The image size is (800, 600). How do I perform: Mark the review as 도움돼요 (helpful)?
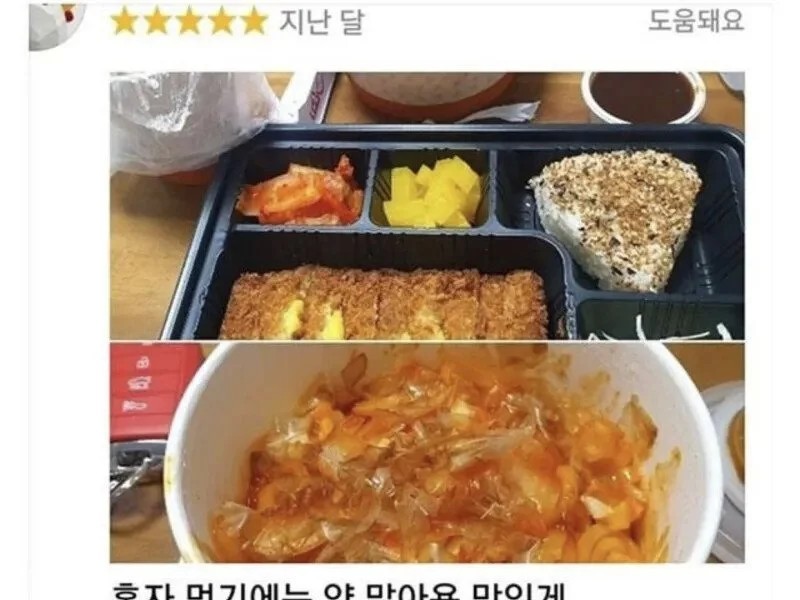click(x=696, y=21)
